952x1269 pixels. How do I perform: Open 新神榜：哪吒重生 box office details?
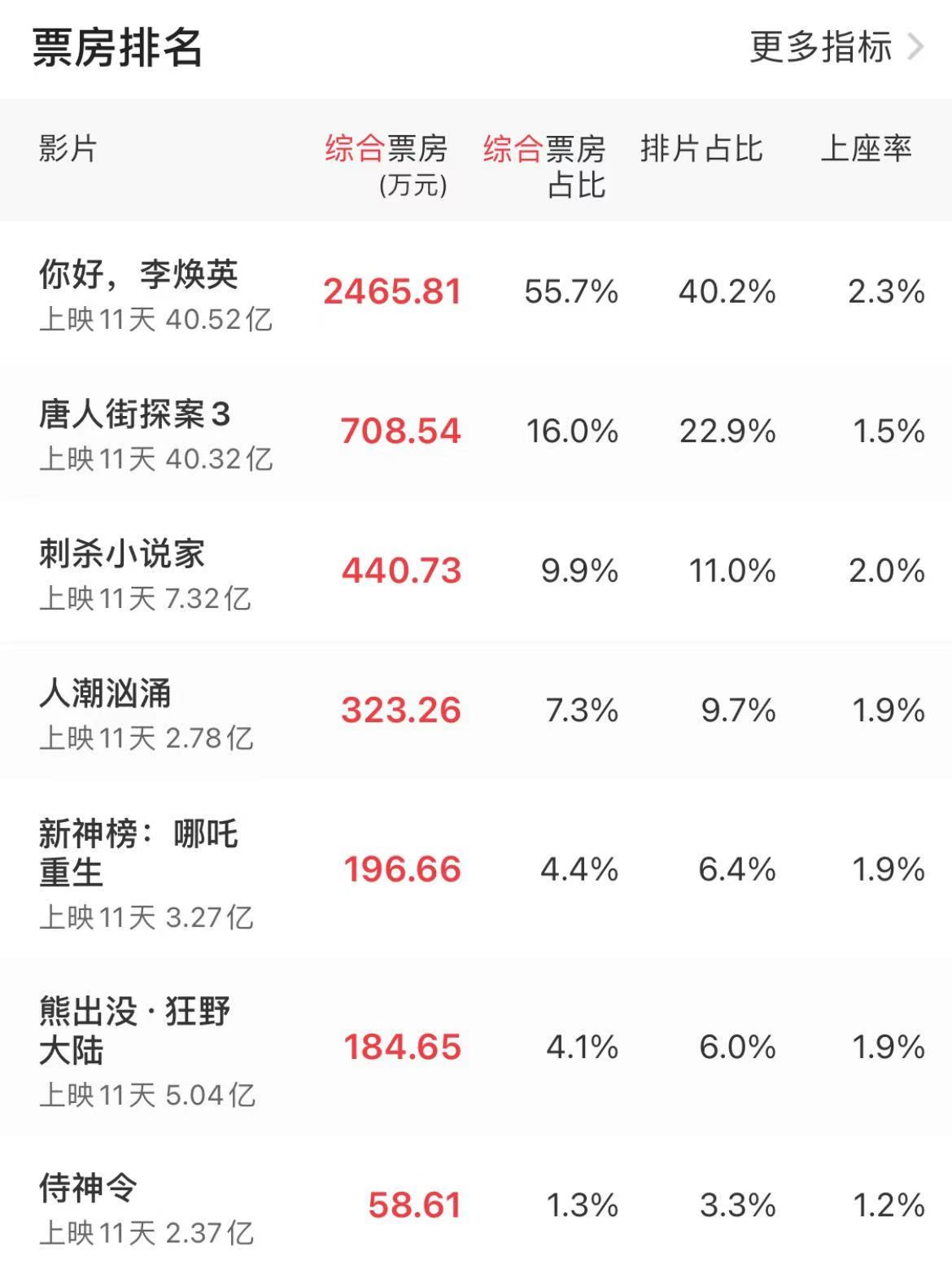point(138,852)
